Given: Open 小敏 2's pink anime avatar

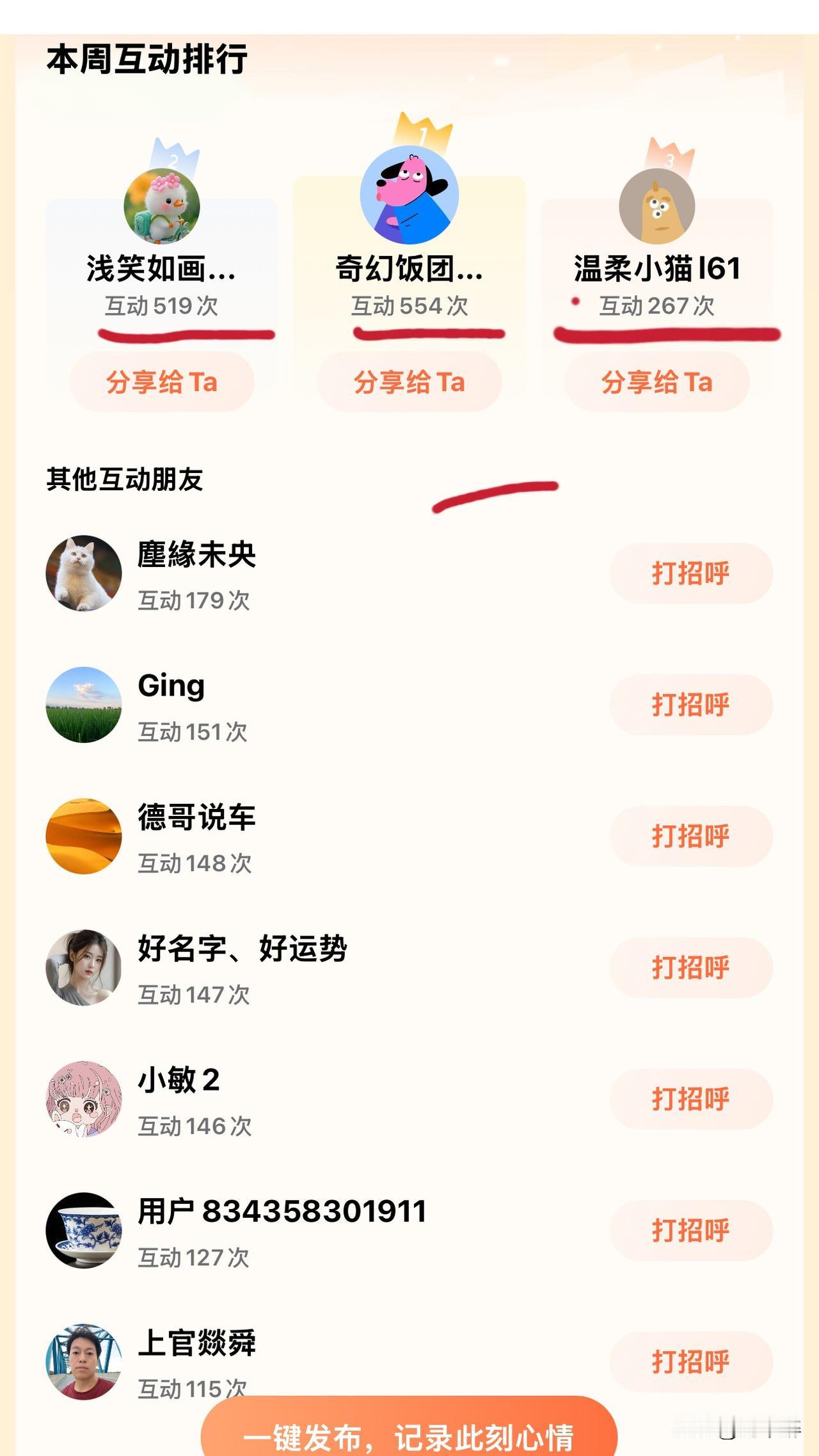Looking at the screenshot, I should click(x=85, y=1100).
